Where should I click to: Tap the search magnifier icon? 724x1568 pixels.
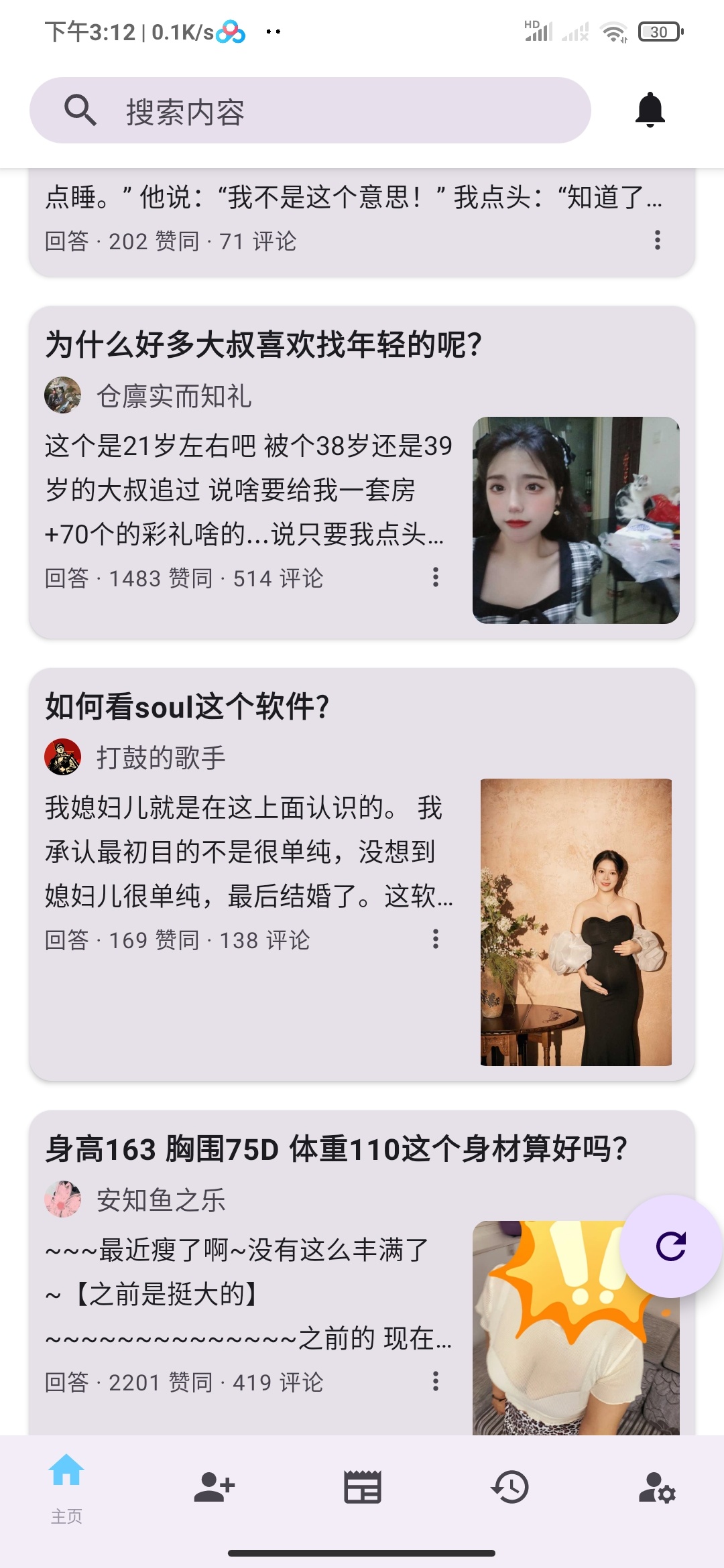[80, 110]
